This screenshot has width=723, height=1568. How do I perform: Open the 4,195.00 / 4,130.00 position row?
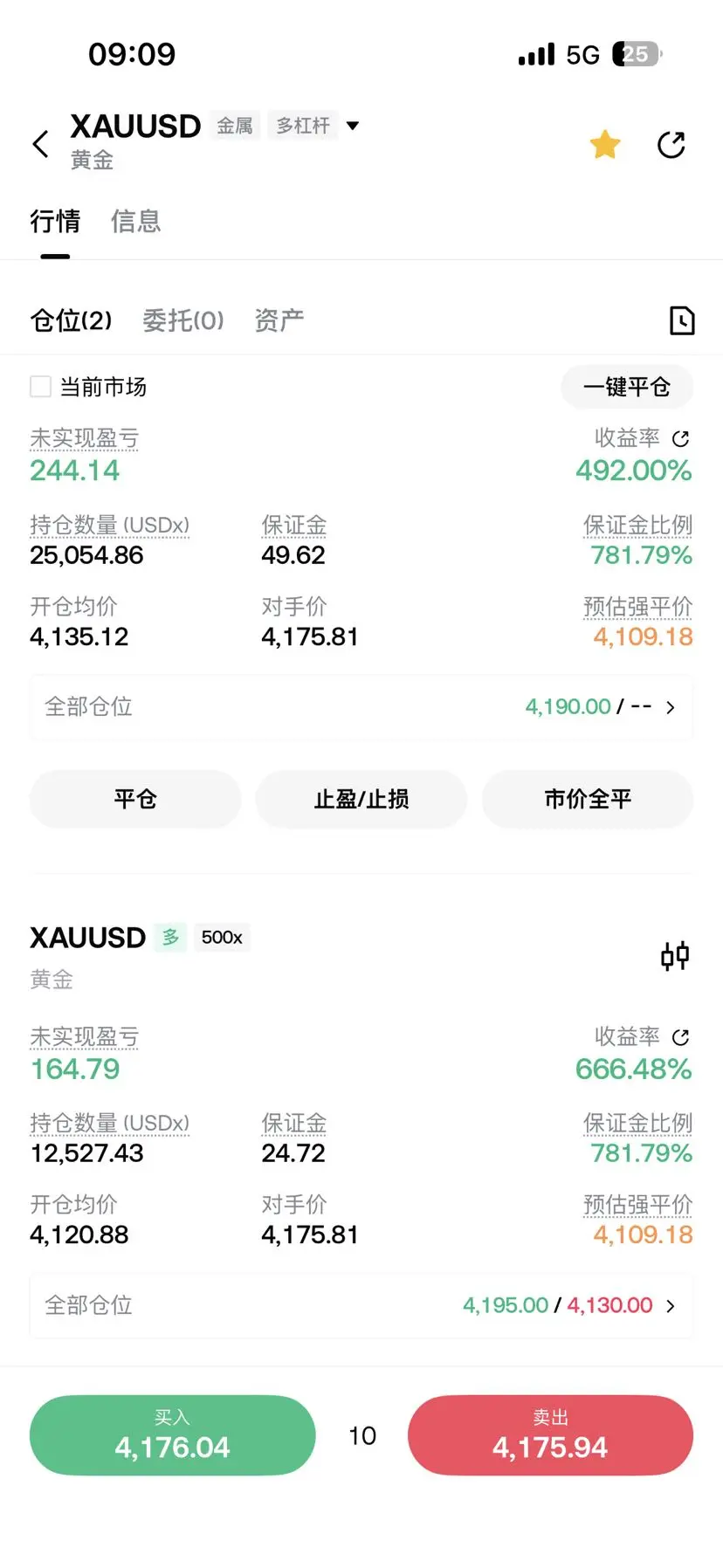[361, 1305]
